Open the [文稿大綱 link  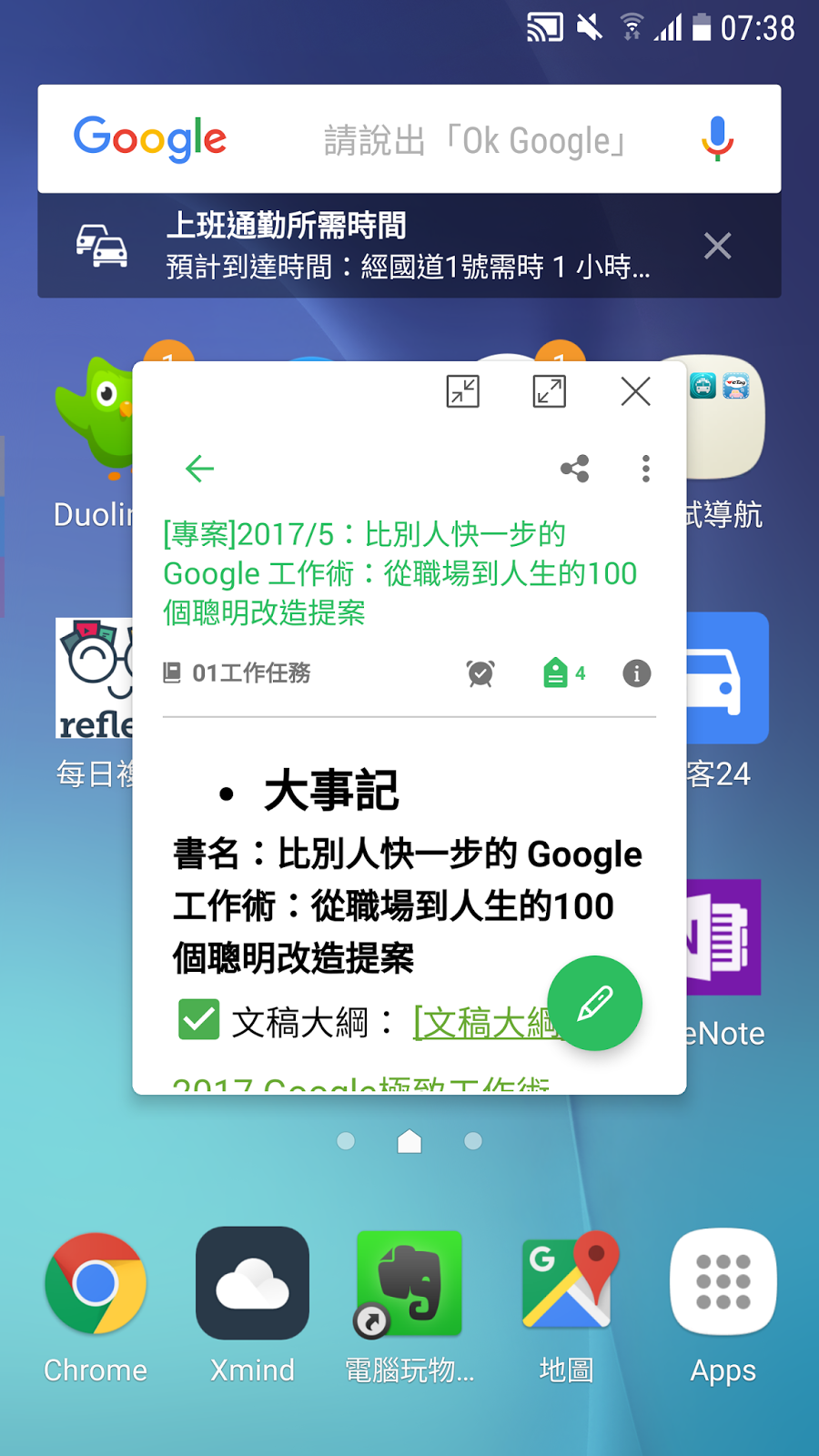point(487,1023)
